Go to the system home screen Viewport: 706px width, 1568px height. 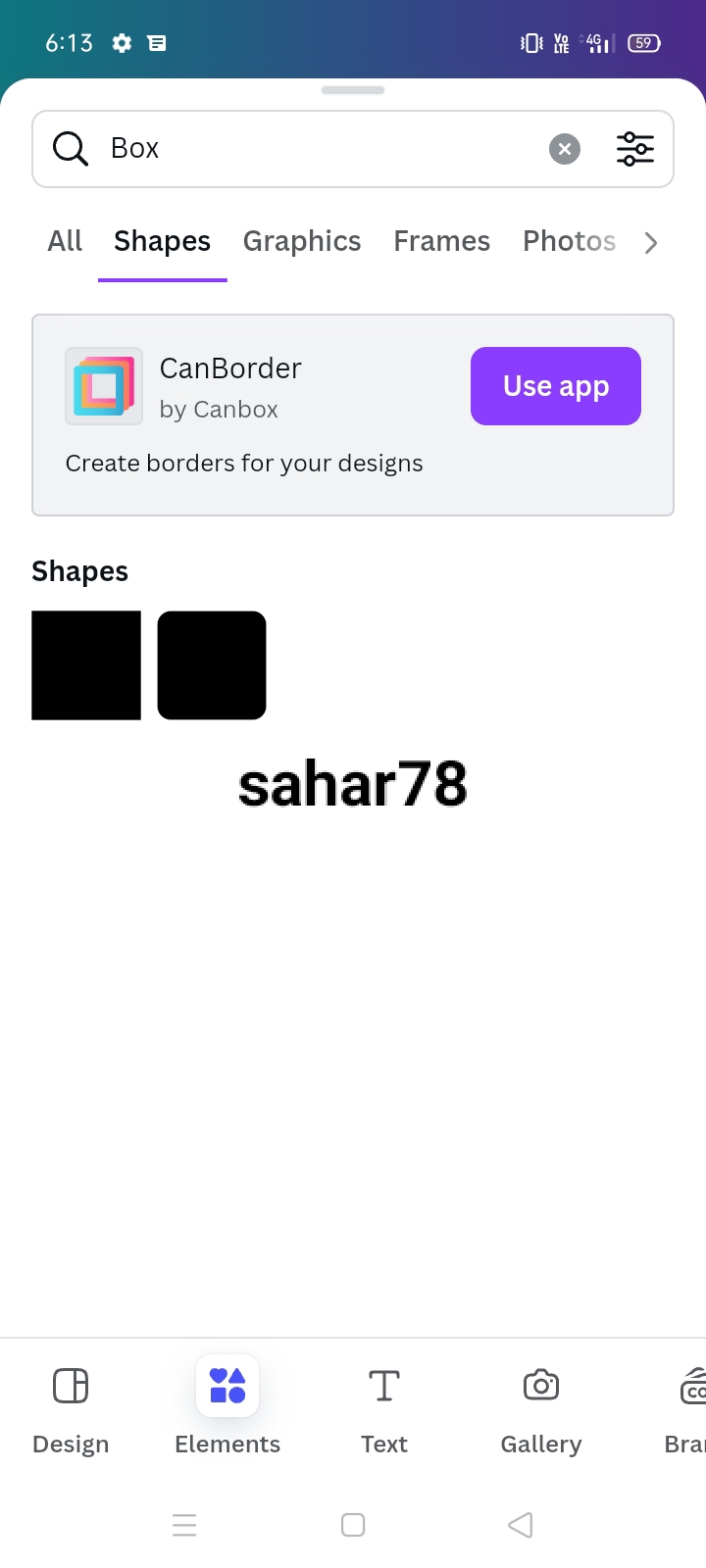(353, 1525)
